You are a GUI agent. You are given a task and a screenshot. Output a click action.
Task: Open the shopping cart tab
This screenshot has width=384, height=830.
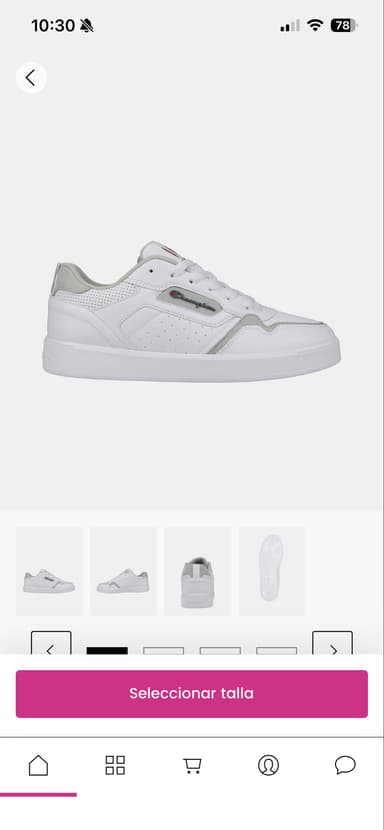click(x=192, y=765)
